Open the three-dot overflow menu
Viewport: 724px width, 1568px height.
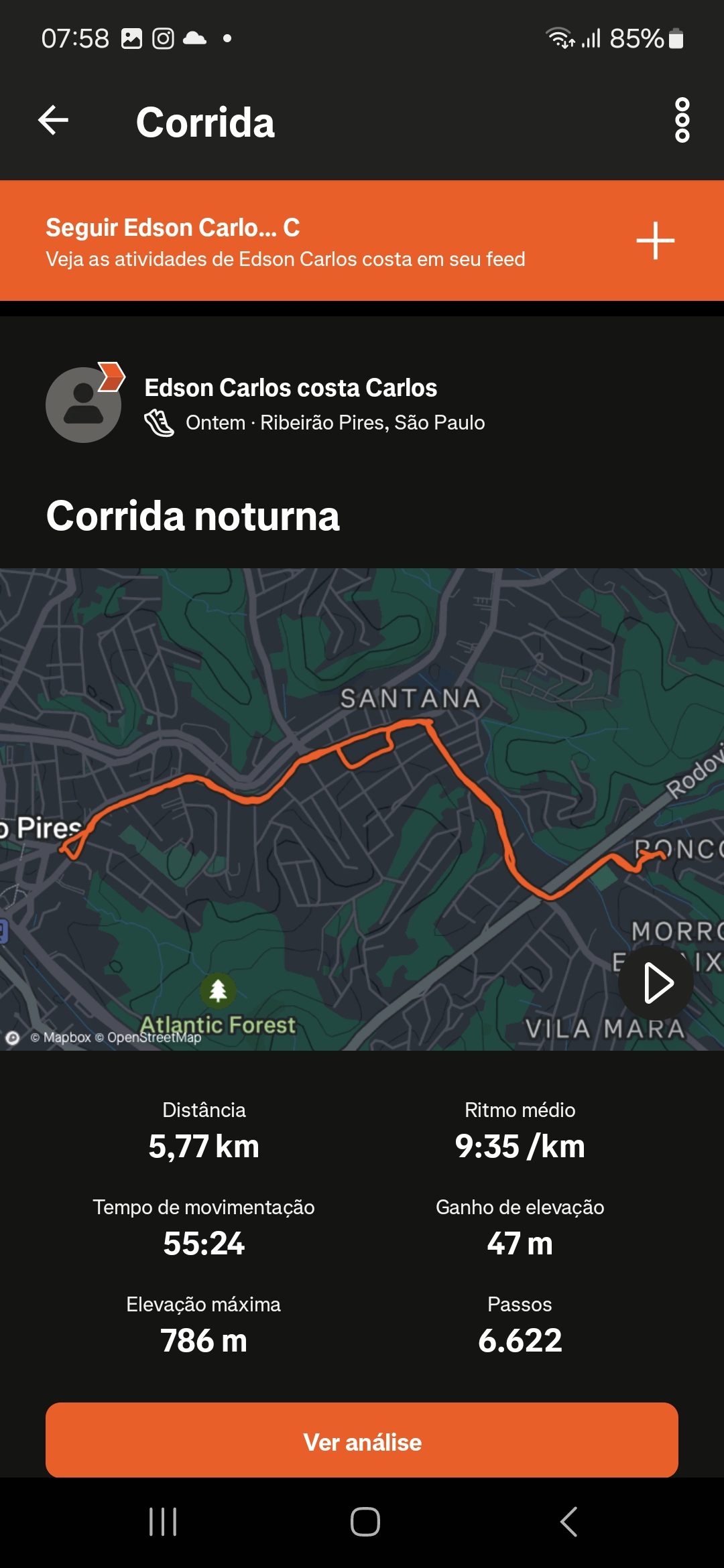(x=682, y=121)
